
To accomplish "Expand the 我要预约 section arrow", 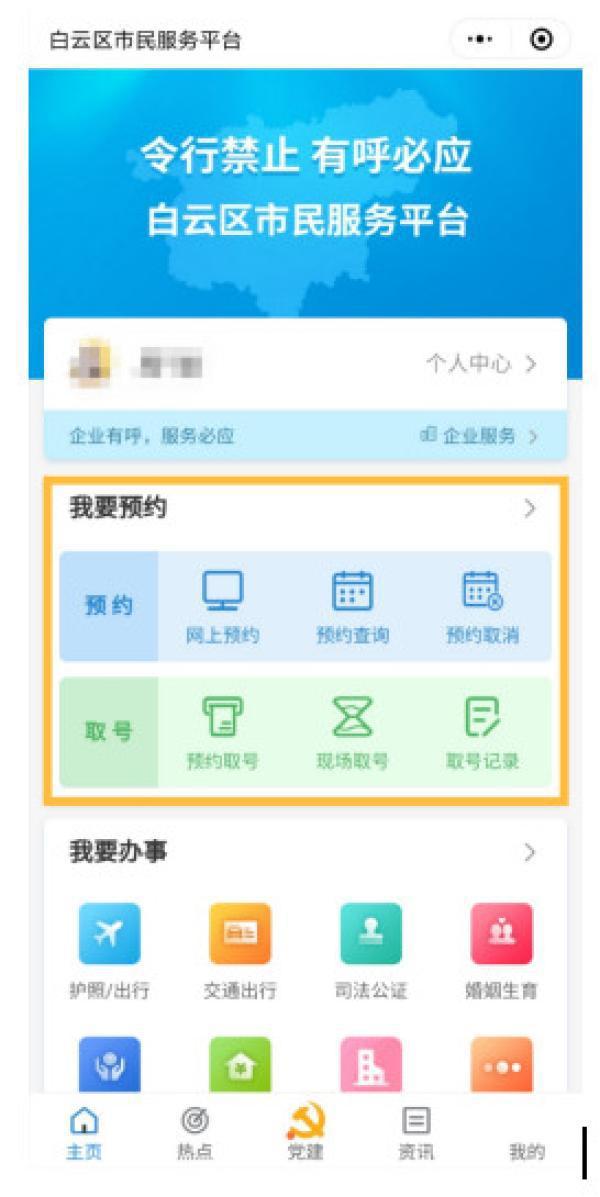I will coord(530,508).
